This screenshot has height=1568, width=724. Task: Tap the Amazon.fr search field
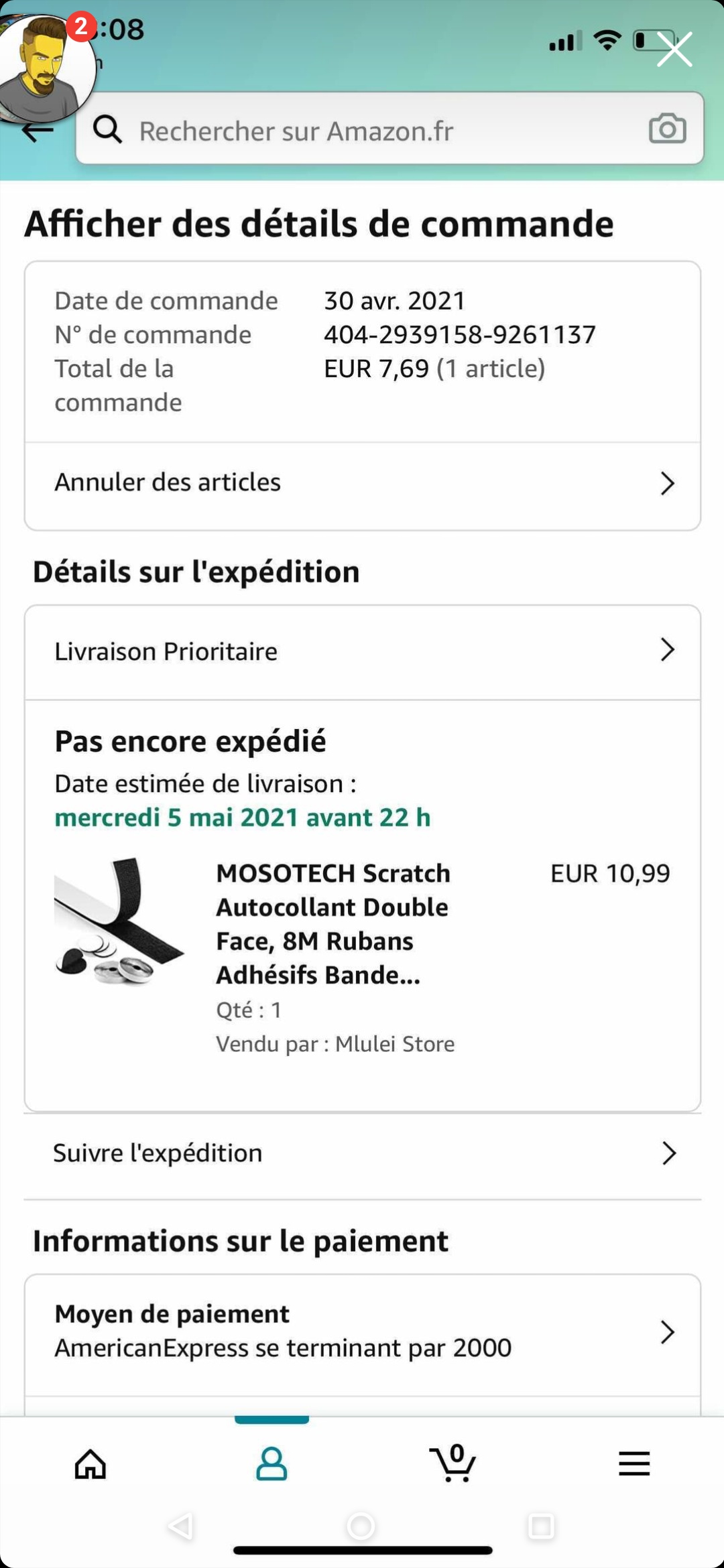pos(375,131)
